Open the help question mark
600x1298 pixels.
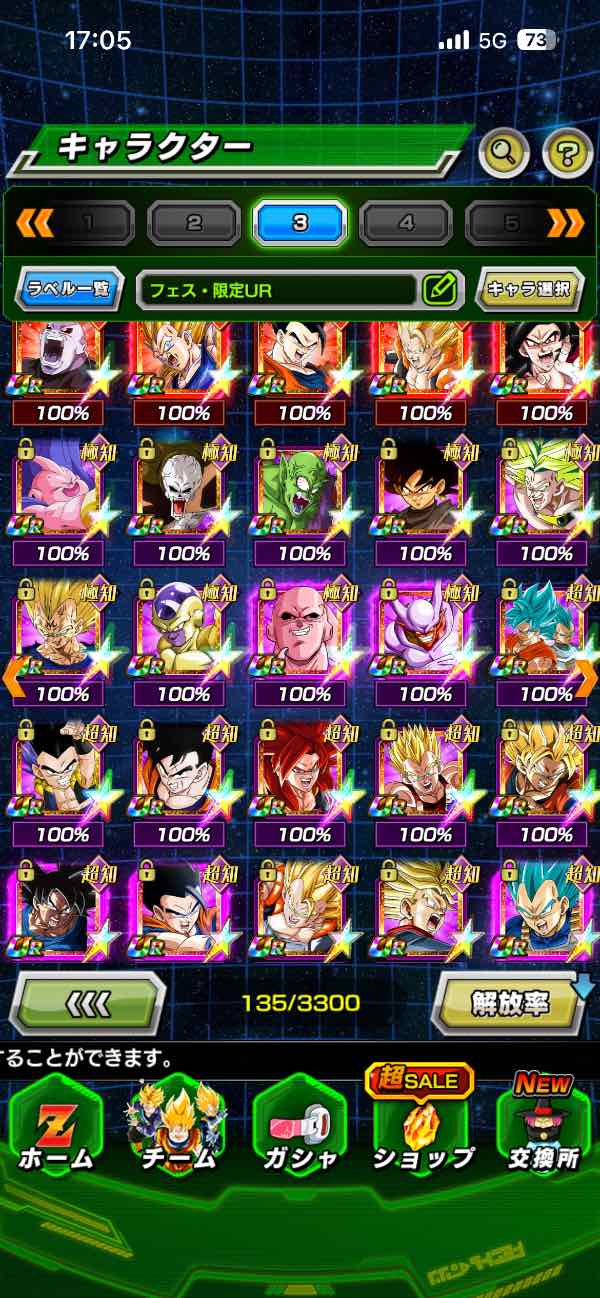567,153
